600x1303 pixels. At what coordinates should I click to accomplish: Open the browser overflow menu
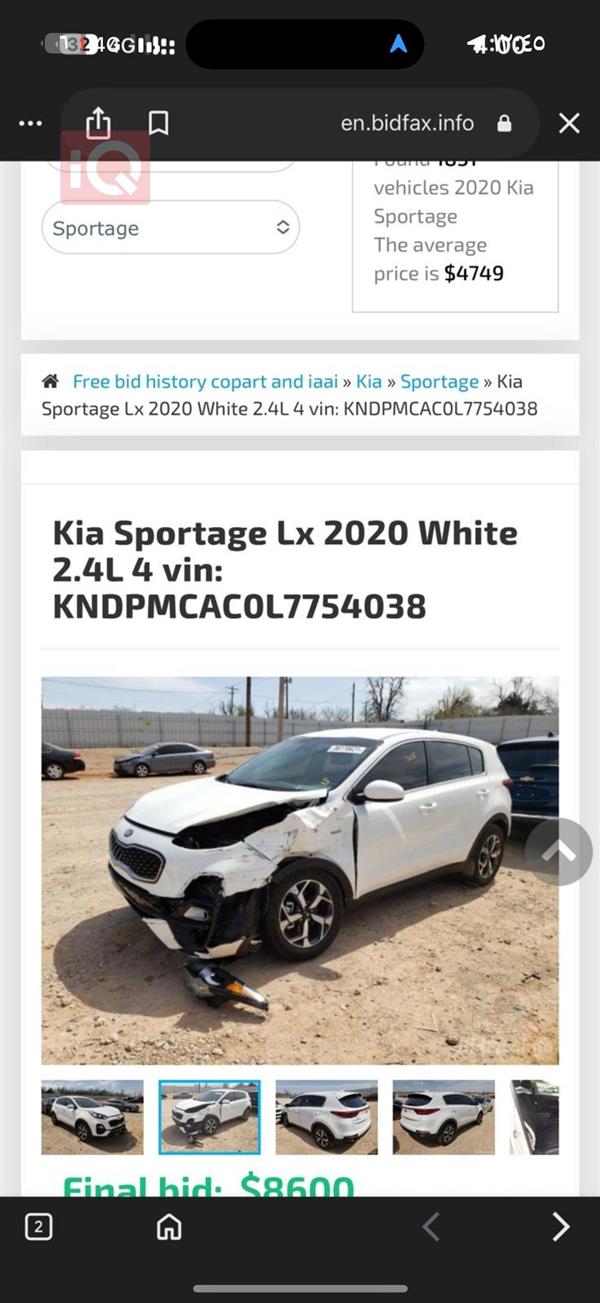click(x=31, y=123)
